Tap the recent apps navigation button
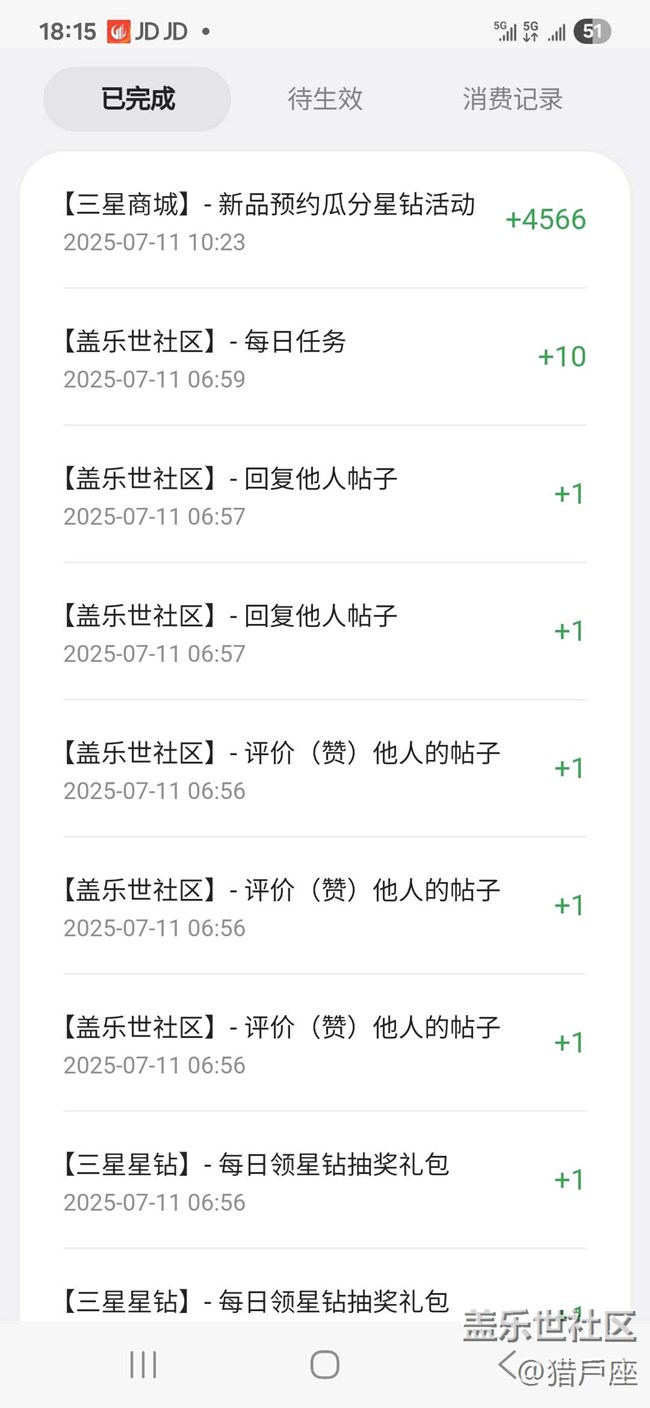The width and height of the screenshot is (650, 1408). (x=143, y=1364)
